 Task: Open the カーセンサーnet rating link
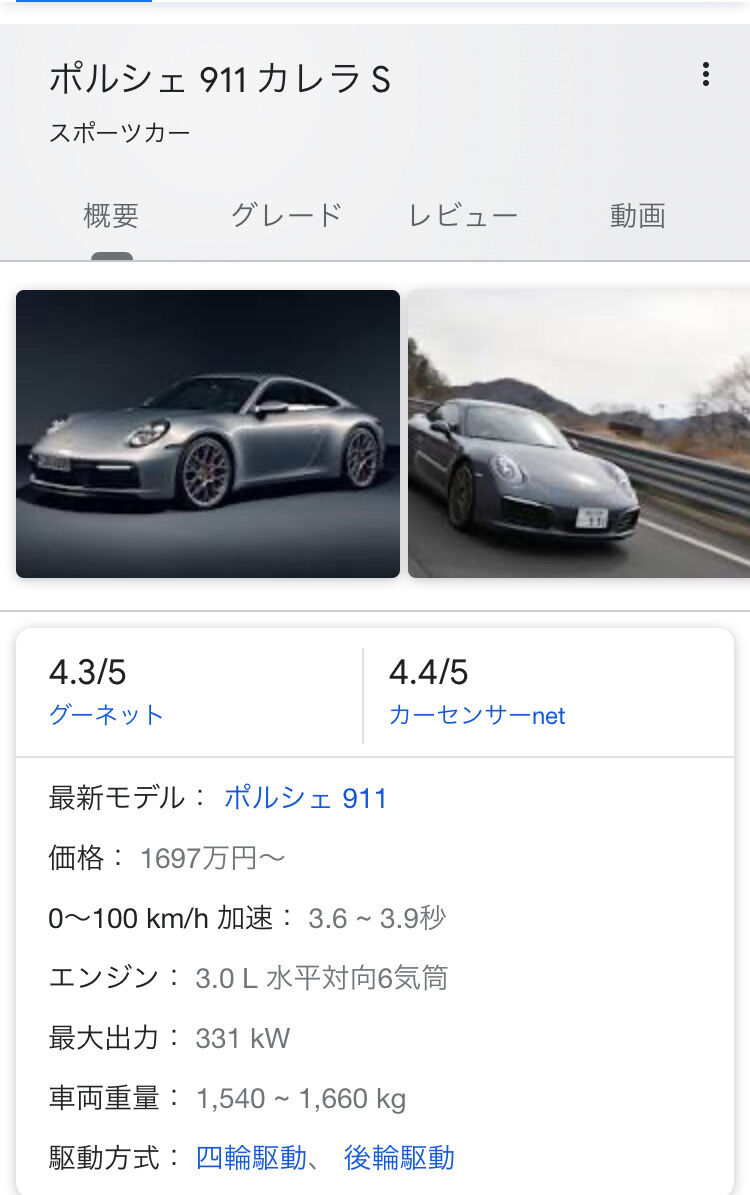click(x=475, y=716)
